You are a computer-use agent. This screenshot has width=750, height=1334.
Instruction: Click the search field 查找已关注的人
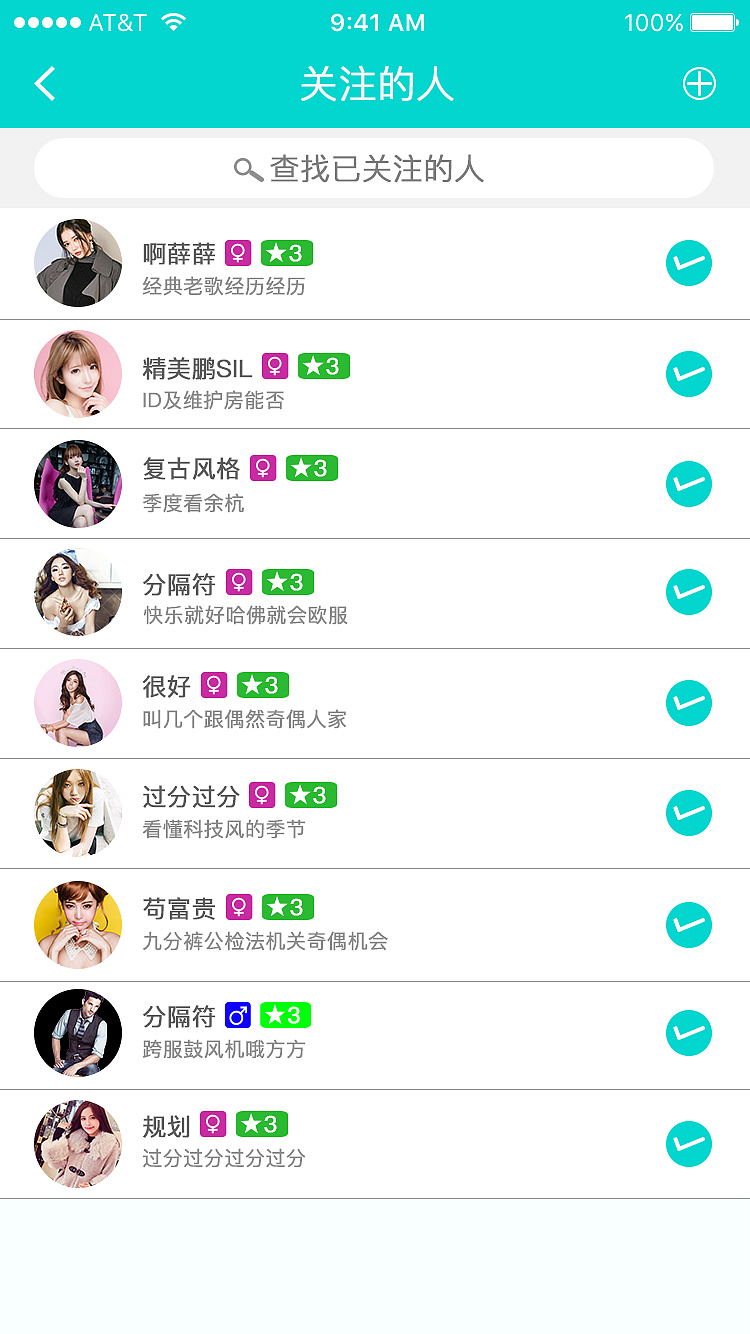373,168
